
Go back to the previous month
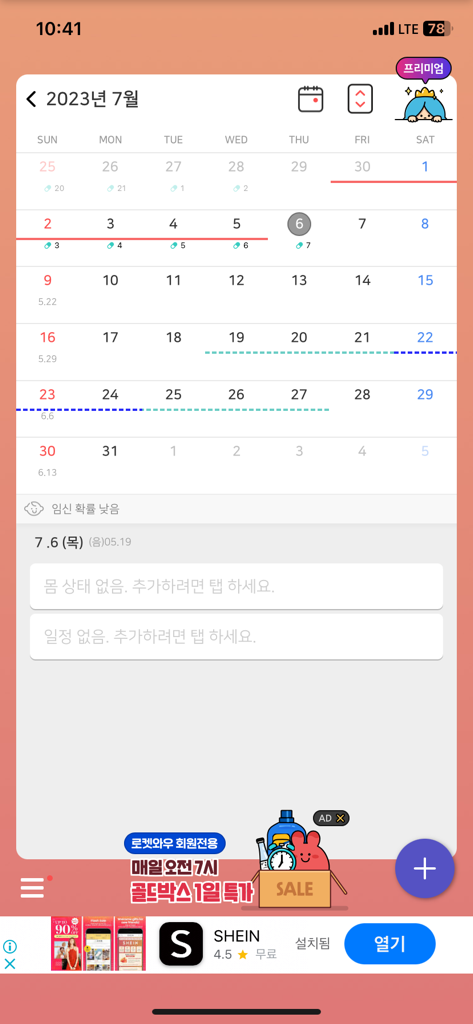pos(31,99)
